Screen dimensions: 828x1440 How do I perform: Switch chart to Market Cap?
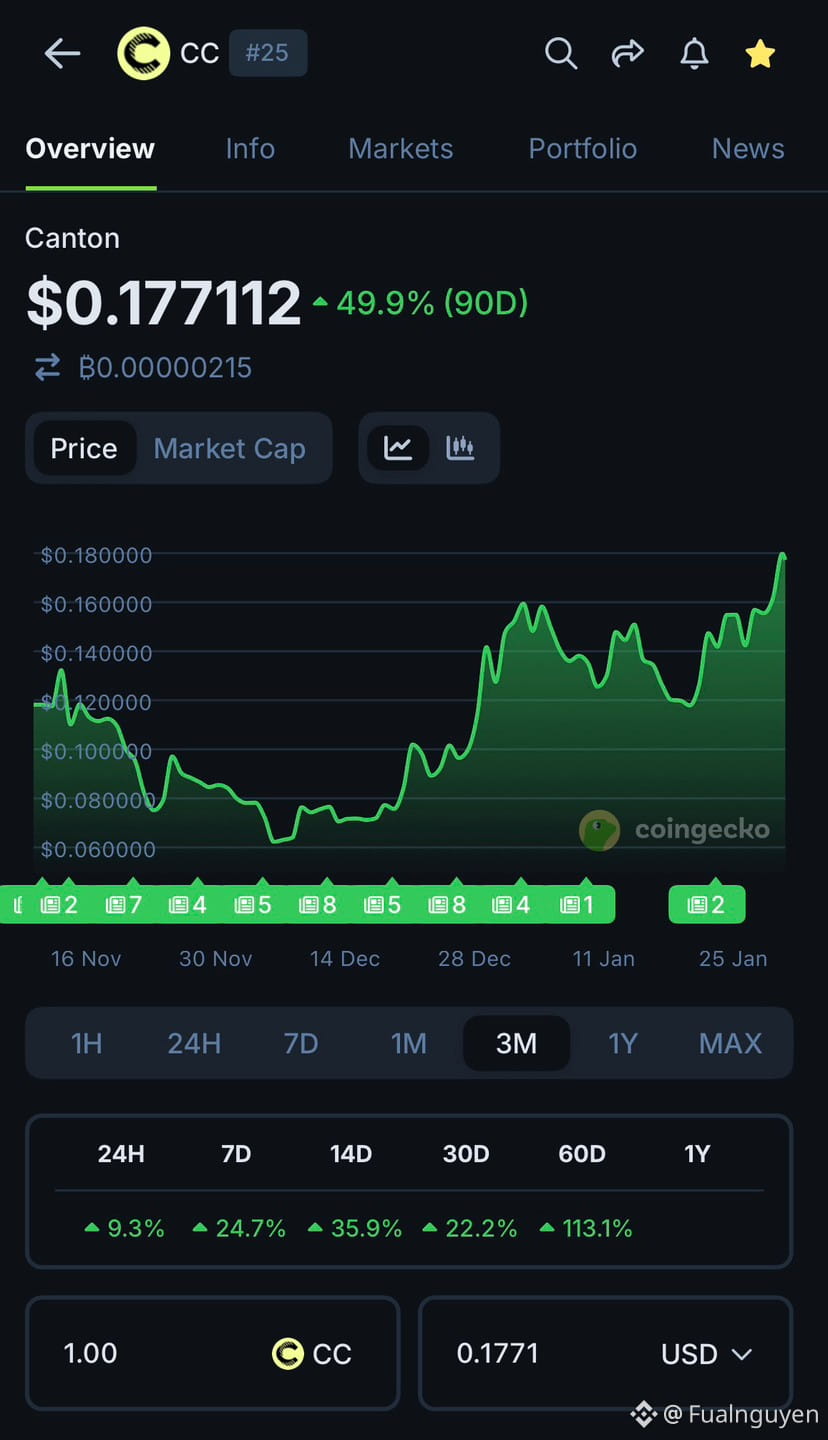tap(229, 449)
